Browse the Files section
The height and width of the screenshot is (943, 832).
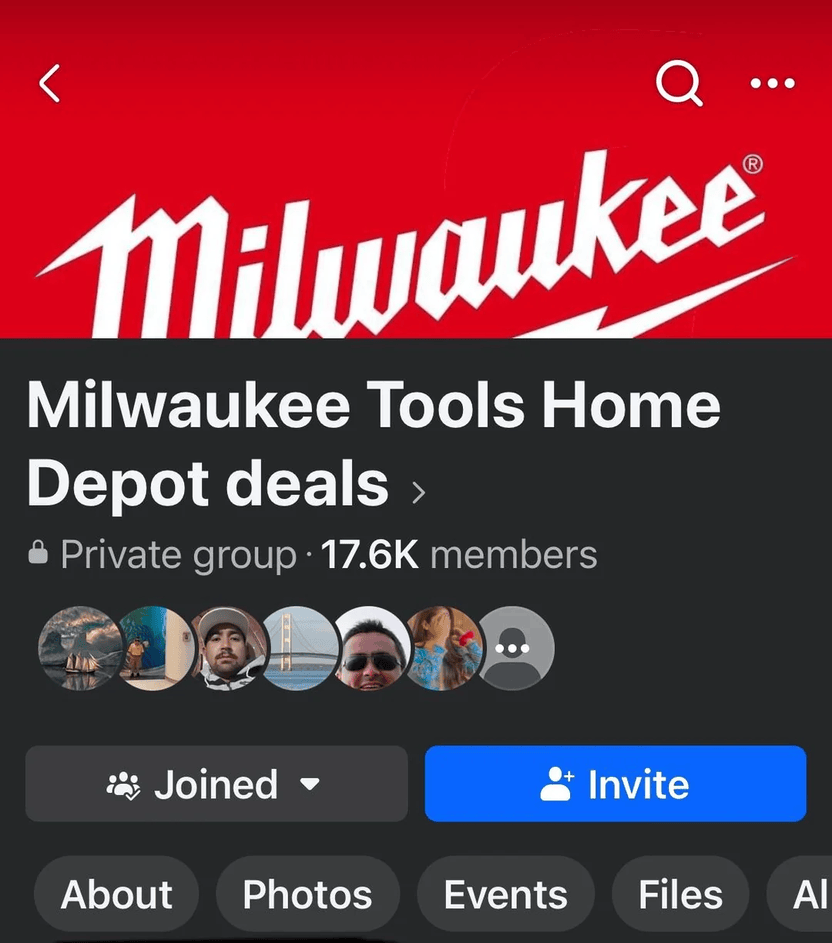(x=681, y=894)
